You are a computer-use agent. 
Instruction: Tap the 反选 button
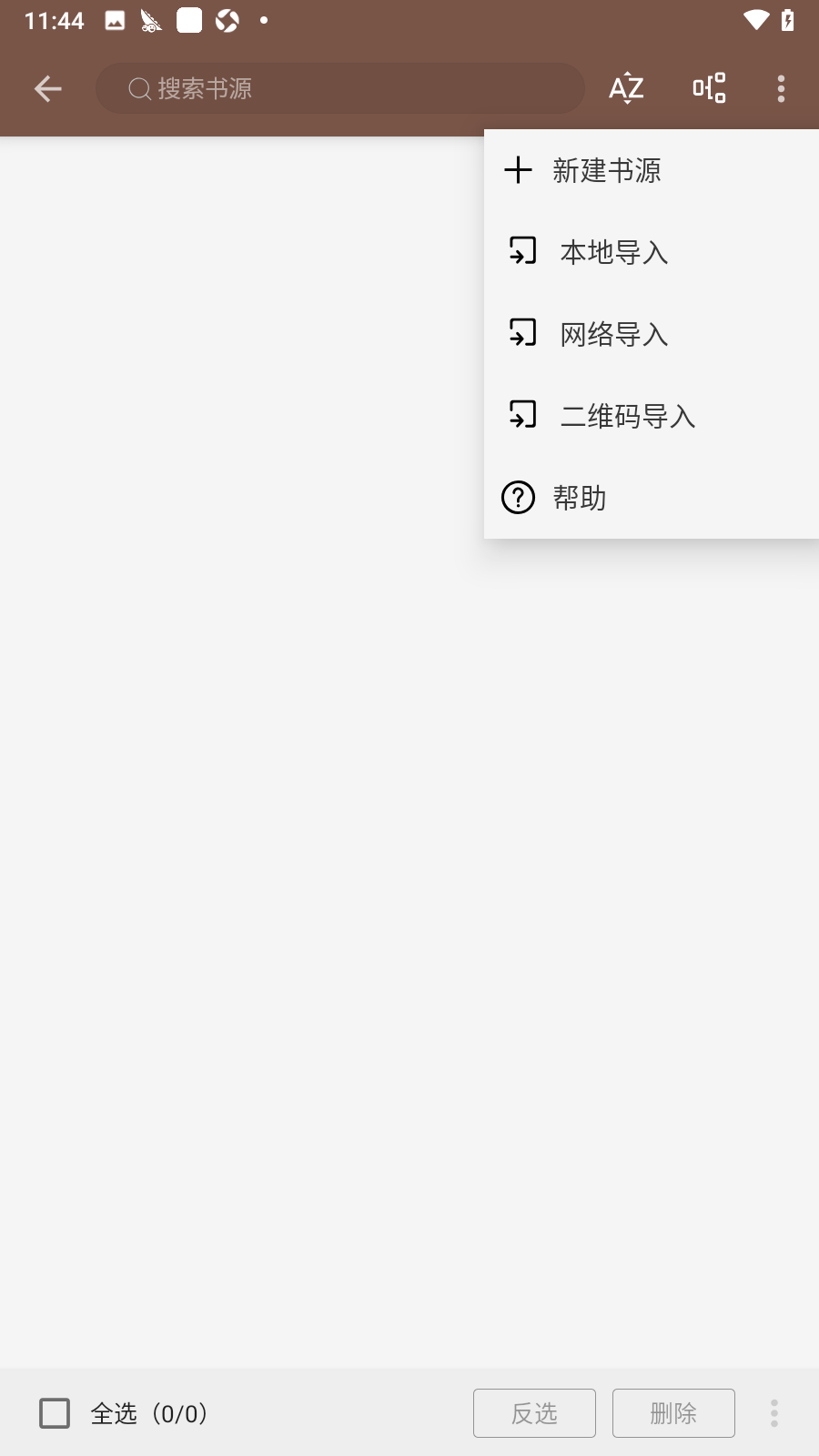coord(534,1413)
